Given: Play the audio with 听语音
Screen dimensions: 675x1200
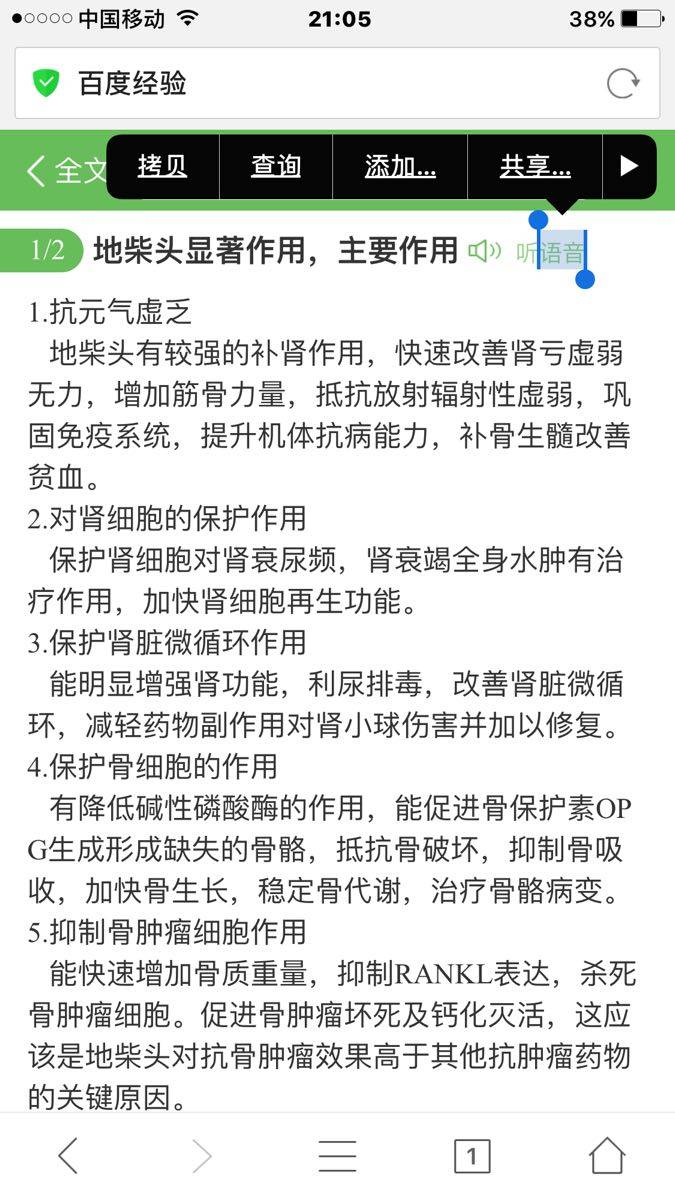Looking at the screenshot, I should (527, 252).
